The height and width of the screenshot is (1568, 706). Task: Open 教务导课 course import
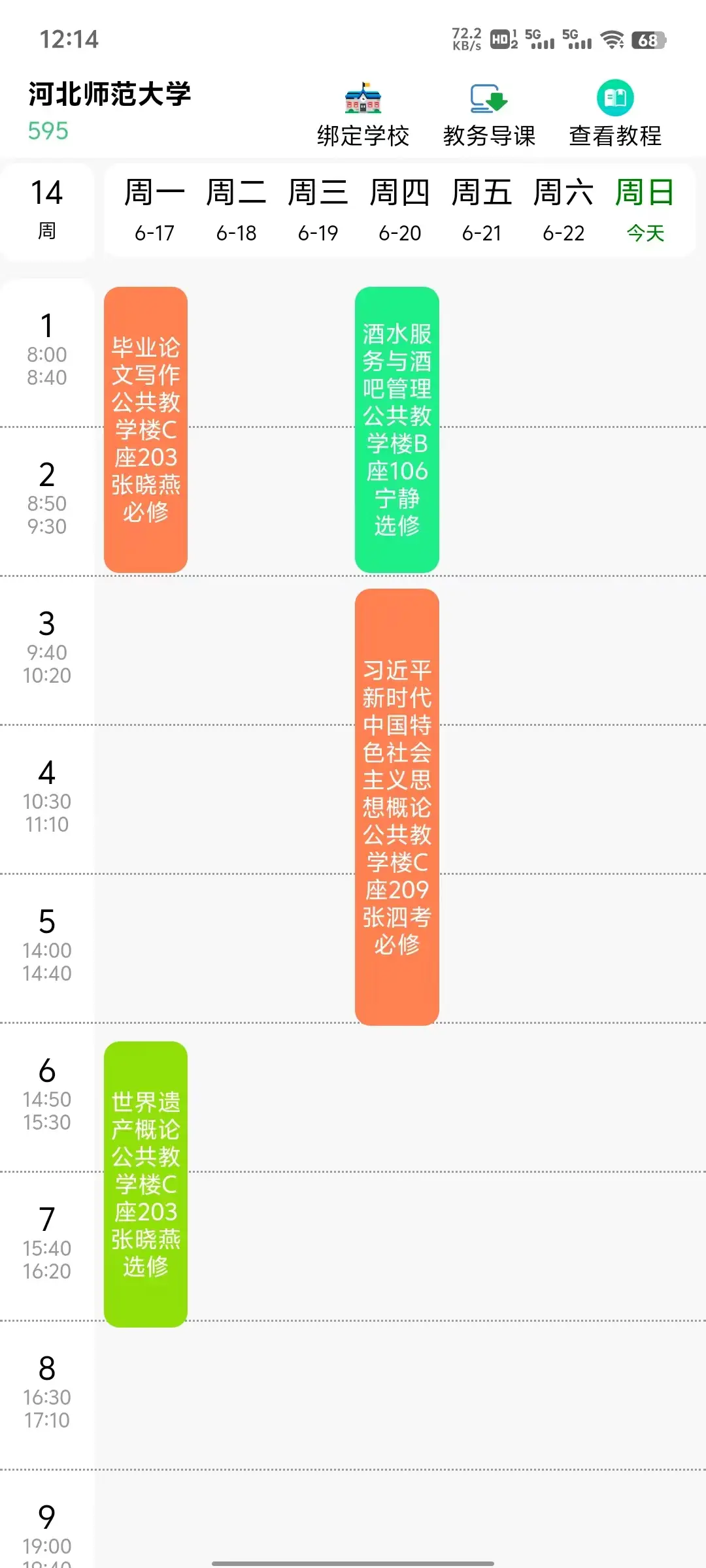[x=489, y=115]
